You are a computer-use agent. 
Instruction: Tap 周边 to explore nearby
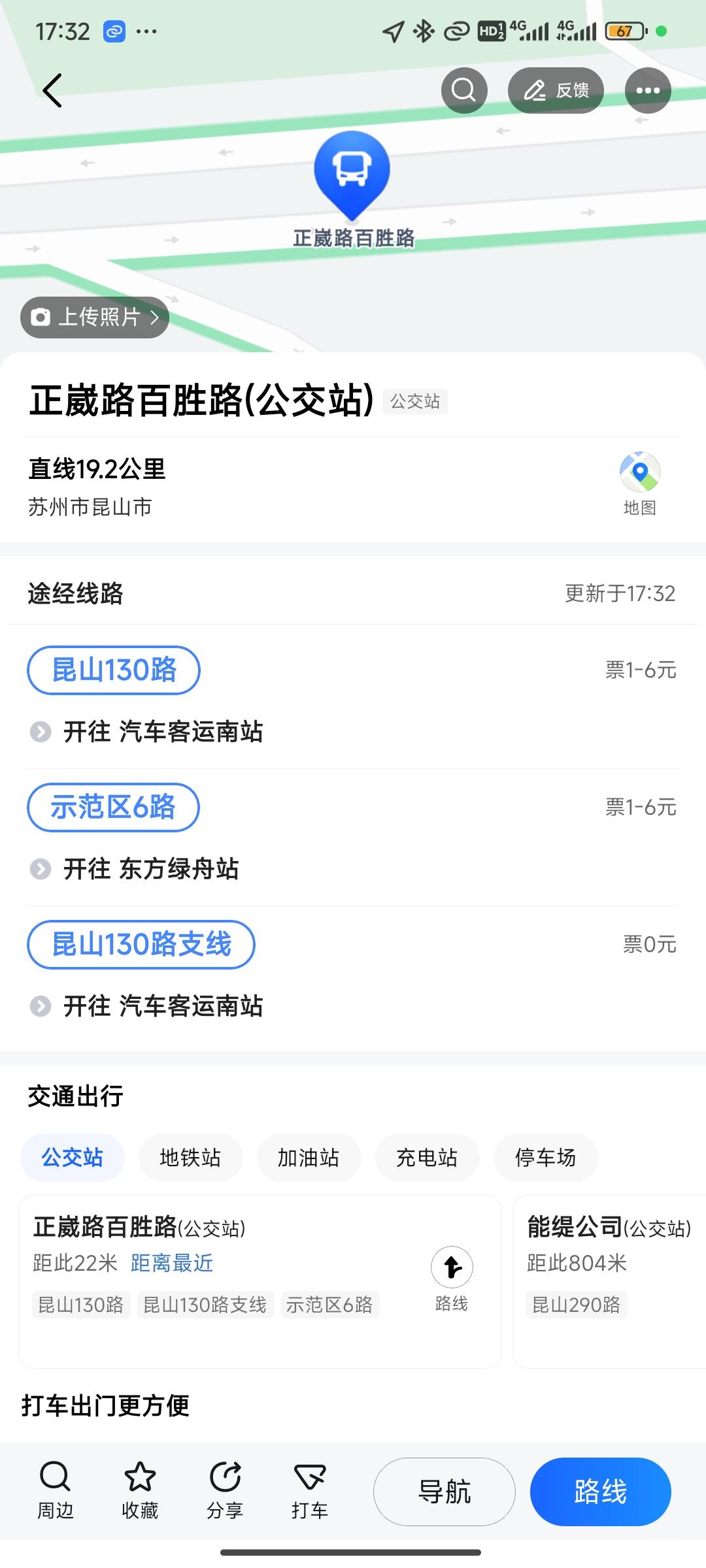55,1491
